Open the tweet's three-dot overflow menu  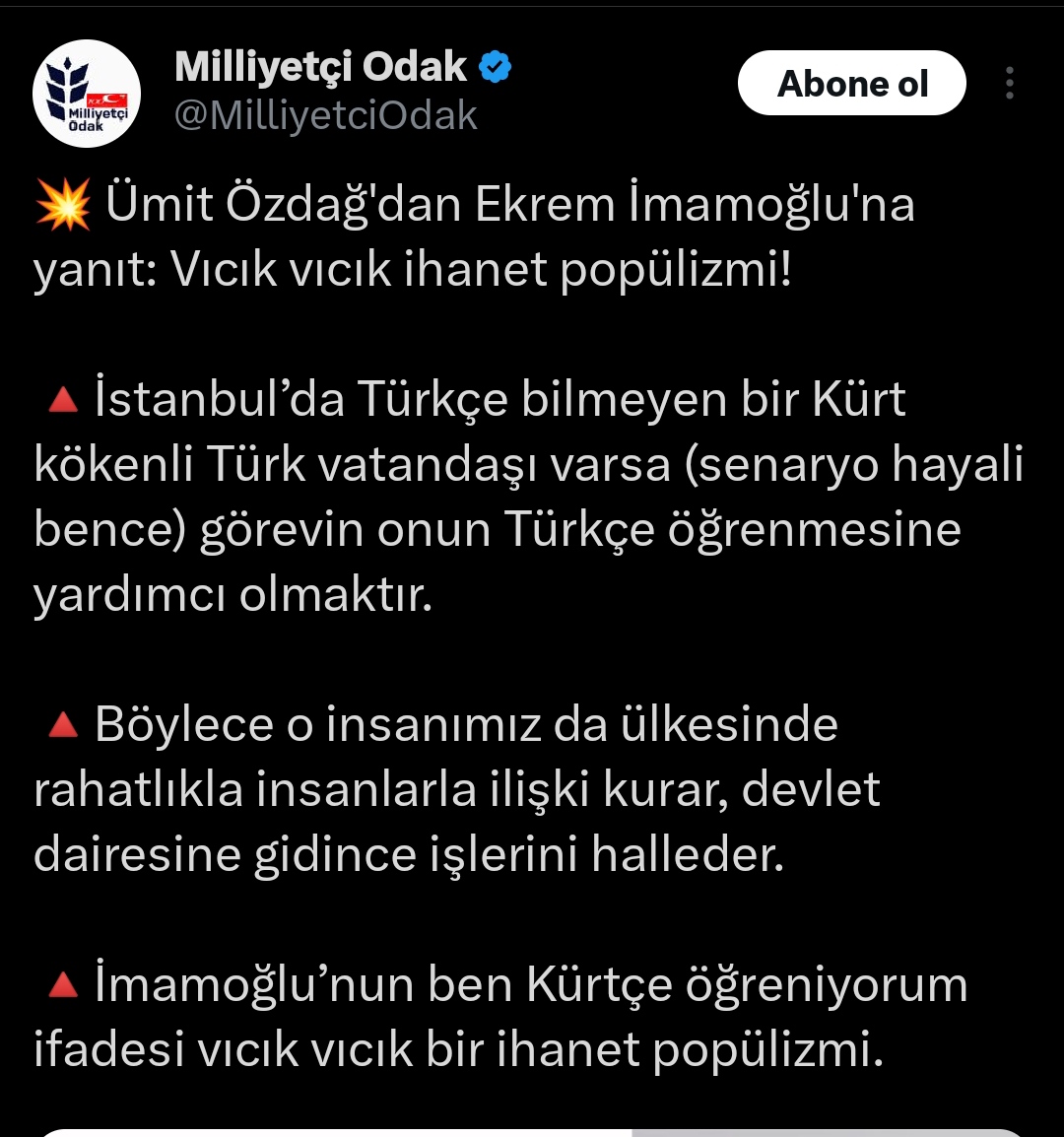(1010, 84)
